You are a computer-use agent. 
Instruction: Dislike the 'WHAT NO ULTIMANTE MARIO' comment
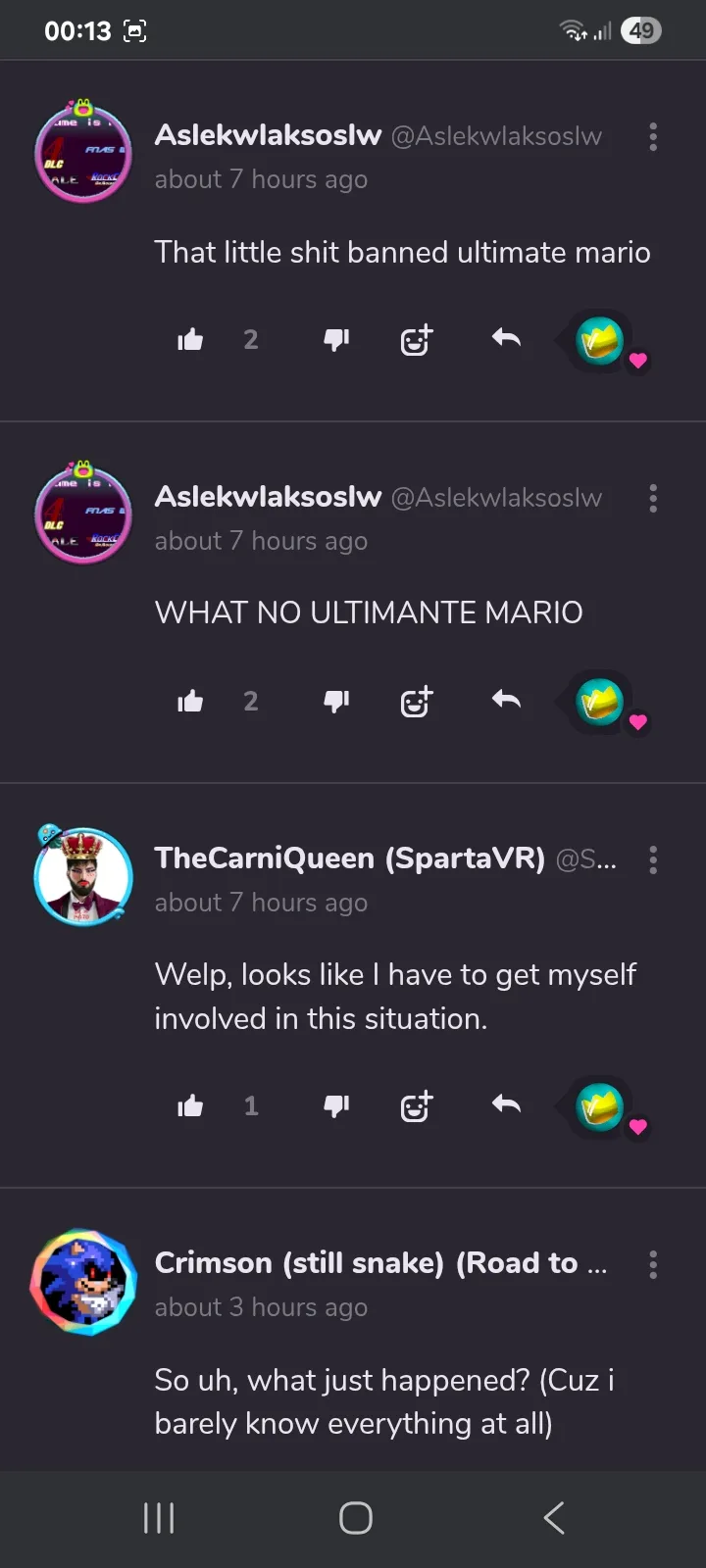[336, 702]
